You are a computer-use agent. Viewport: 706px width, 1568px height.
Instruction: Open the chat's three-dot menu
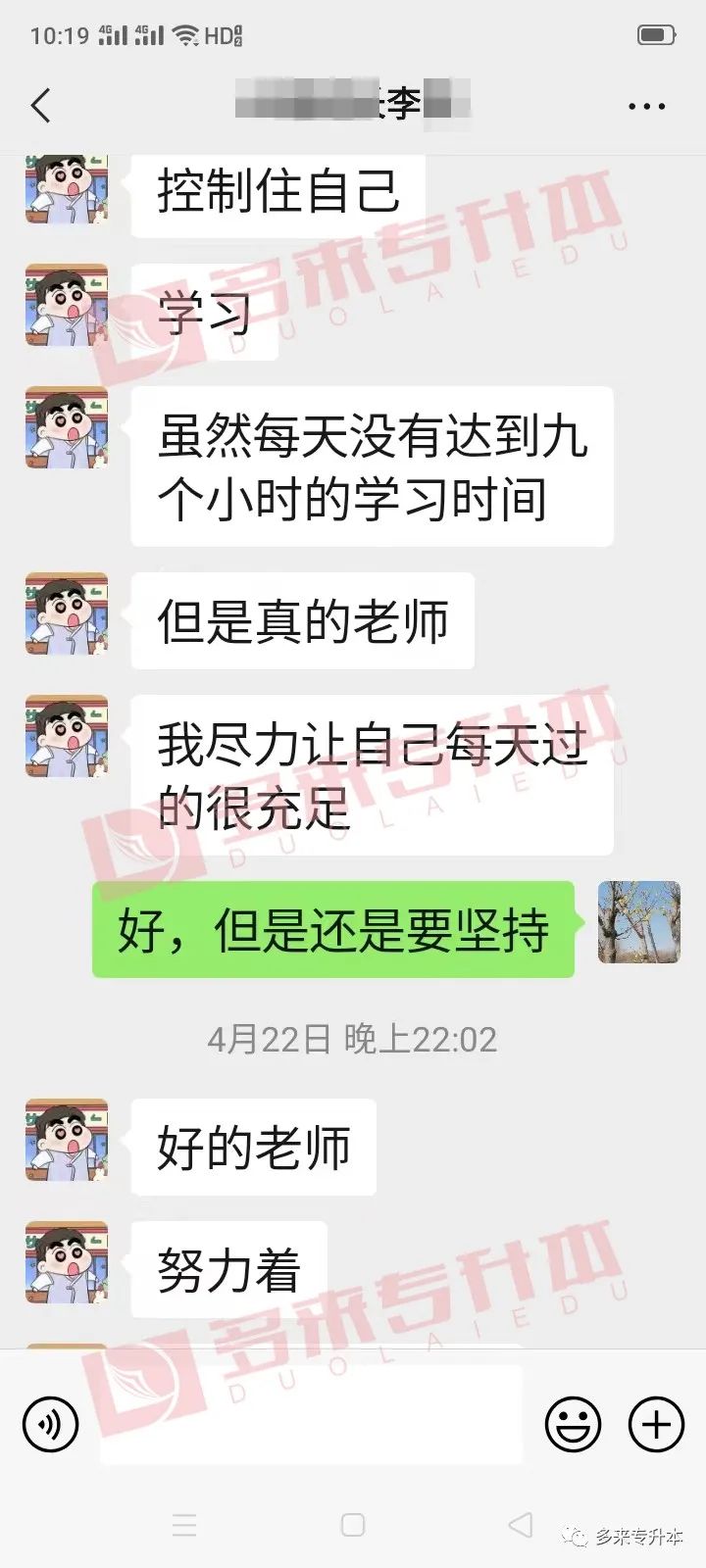point(646,106)
